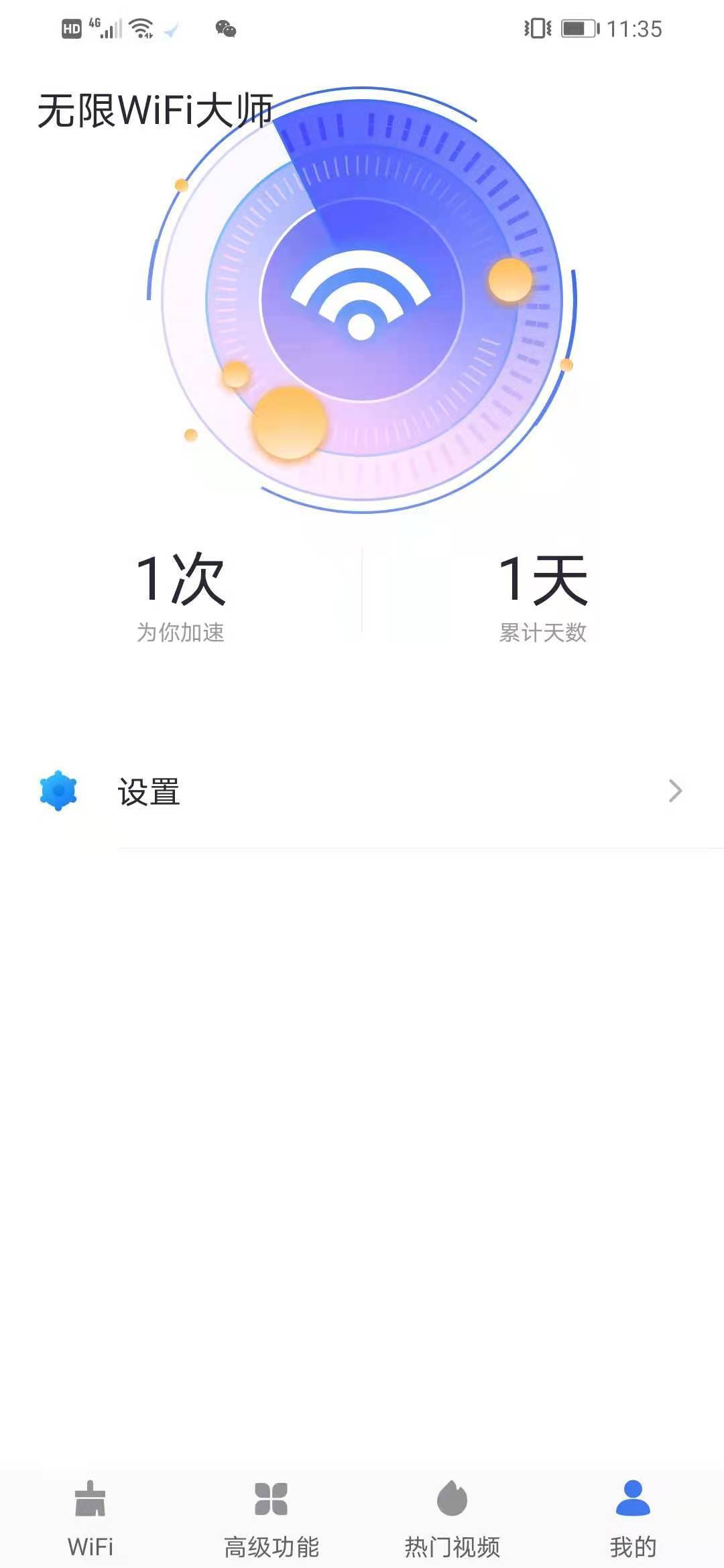Select the 我的 tab

click(x=633, y=1517)
